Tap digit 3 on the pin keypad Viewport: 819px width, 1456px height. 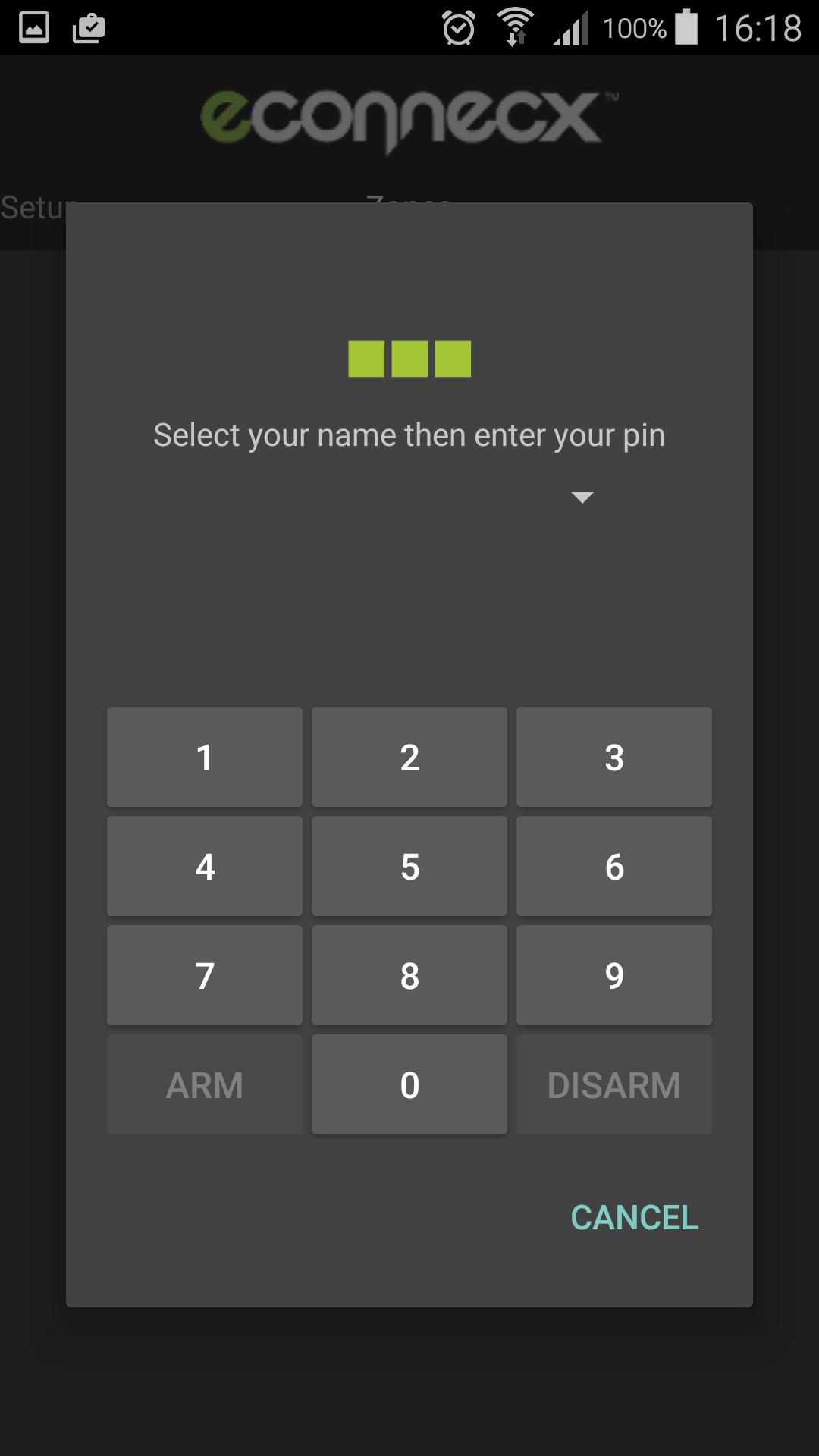tap(614, 756)
